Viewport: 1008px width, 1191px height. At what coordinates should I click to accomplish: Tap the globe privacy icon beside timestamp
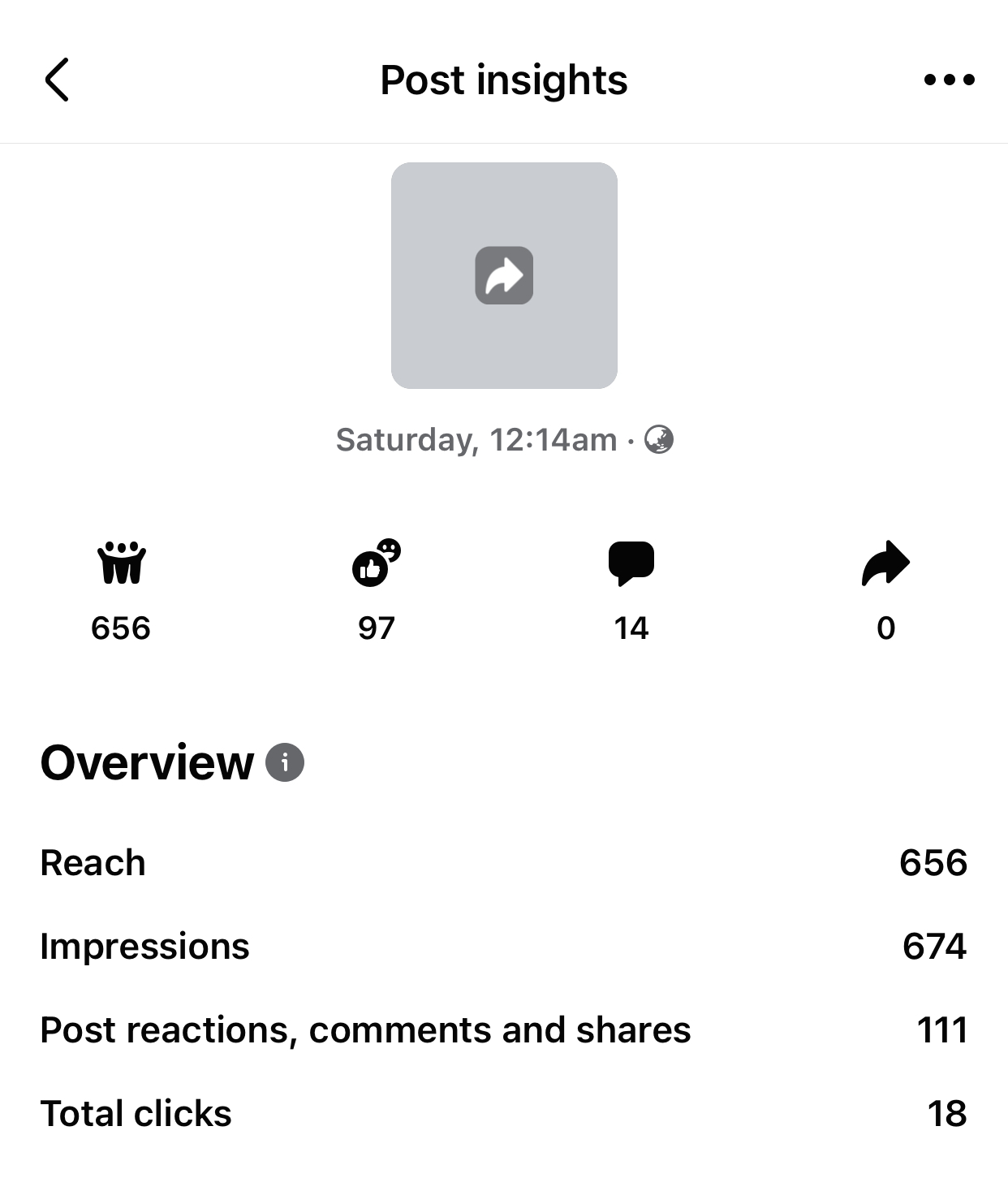point(659,440)
